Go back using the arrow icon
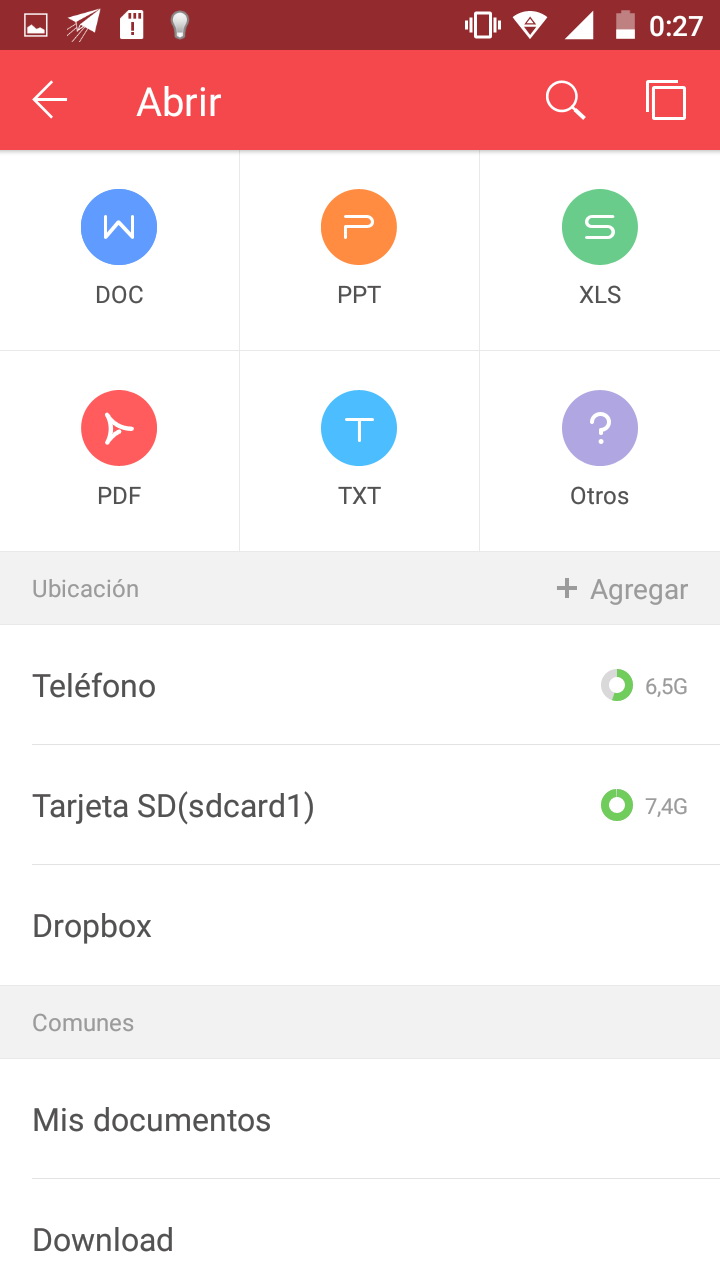Screen dimensions: 720x1280 point(49,100)
